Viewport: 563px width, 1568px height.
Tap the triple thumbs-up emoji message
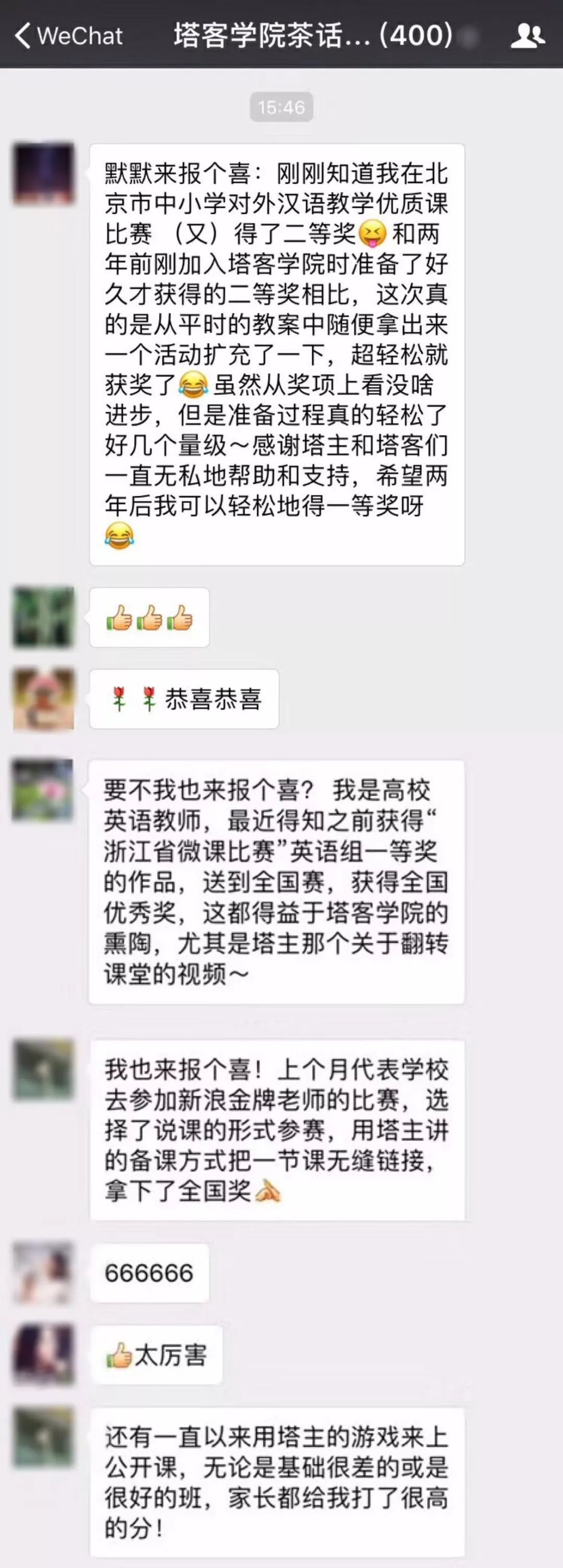pyautogui.click(x=149, y=618)
